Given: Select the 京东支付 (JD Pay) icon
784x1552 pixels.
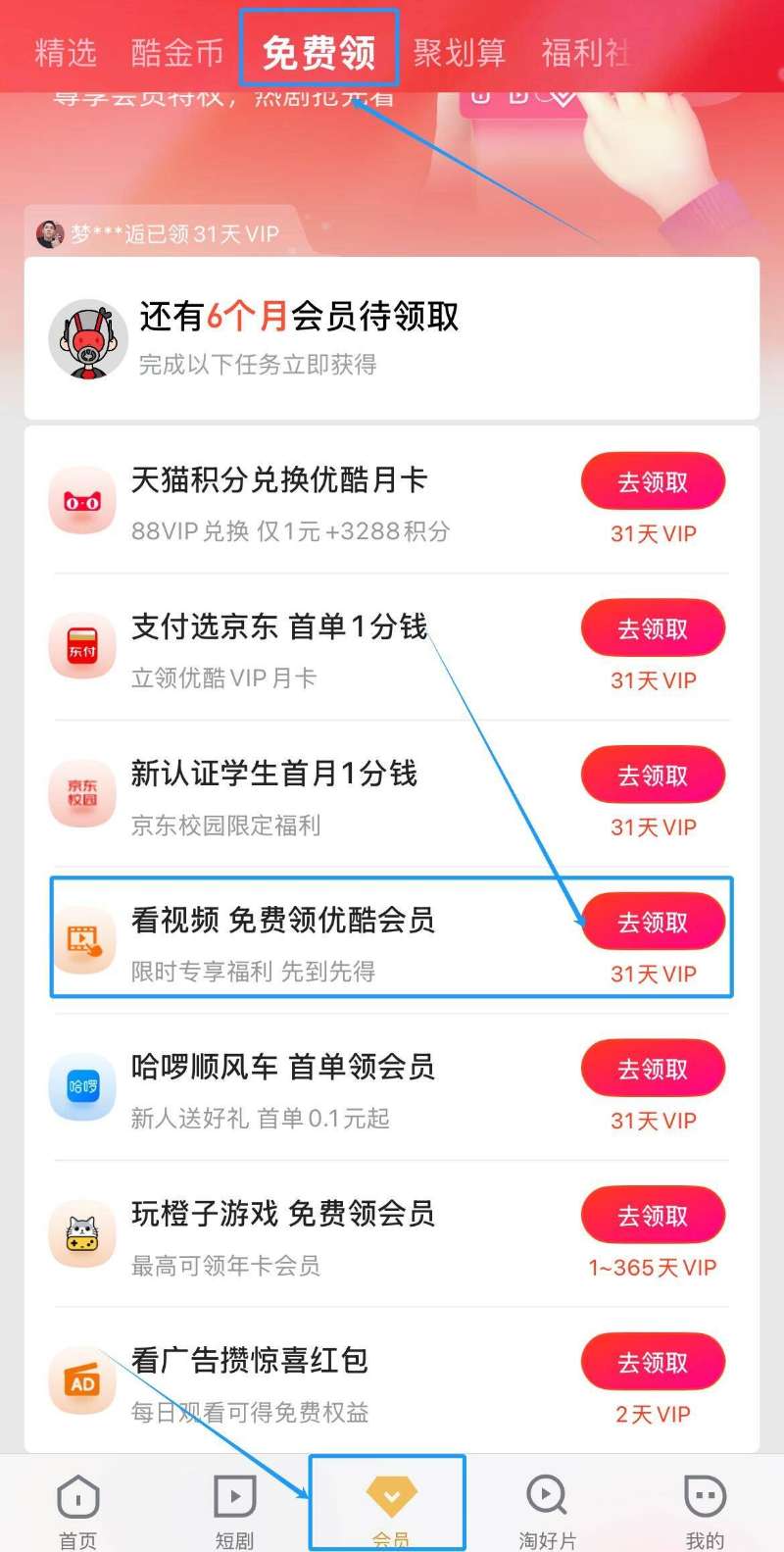Looking at the screenshot, I should [82, 646].
